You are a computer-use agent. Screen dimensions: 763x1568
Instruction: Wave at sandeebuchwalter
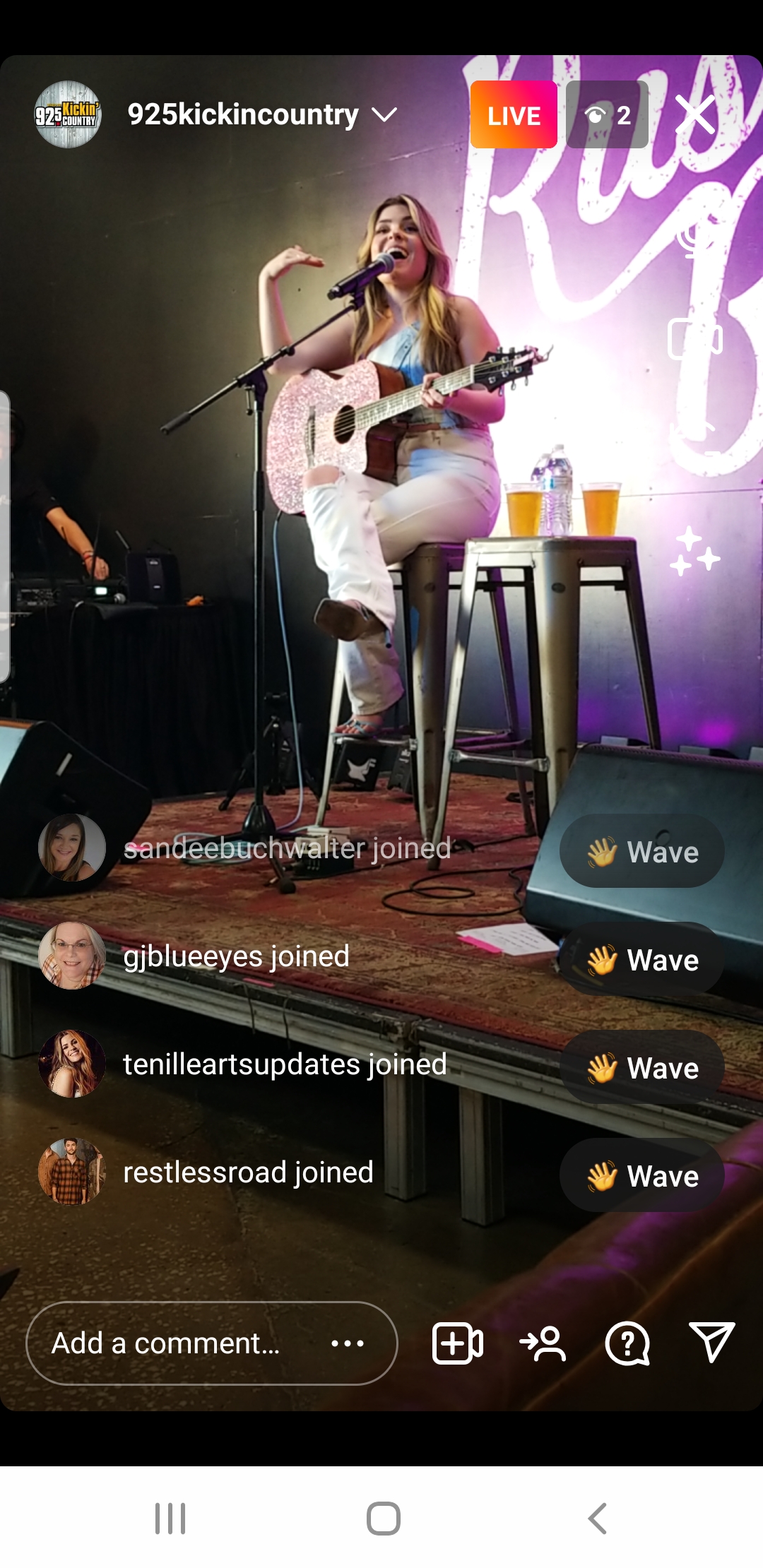641,851
